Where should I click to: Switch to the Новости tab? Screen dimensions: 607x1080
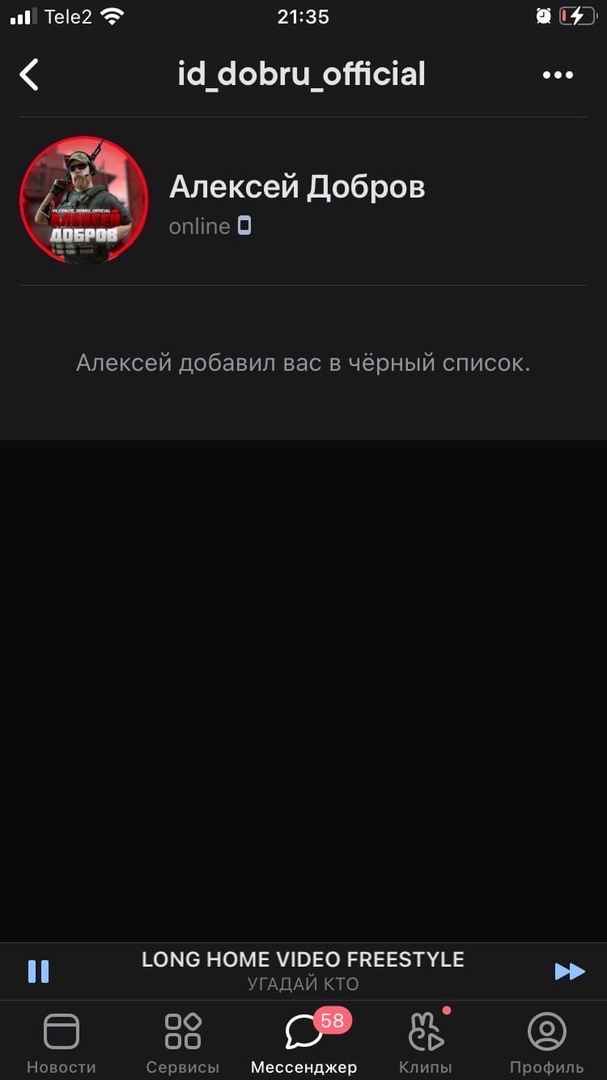point(61,1043)
